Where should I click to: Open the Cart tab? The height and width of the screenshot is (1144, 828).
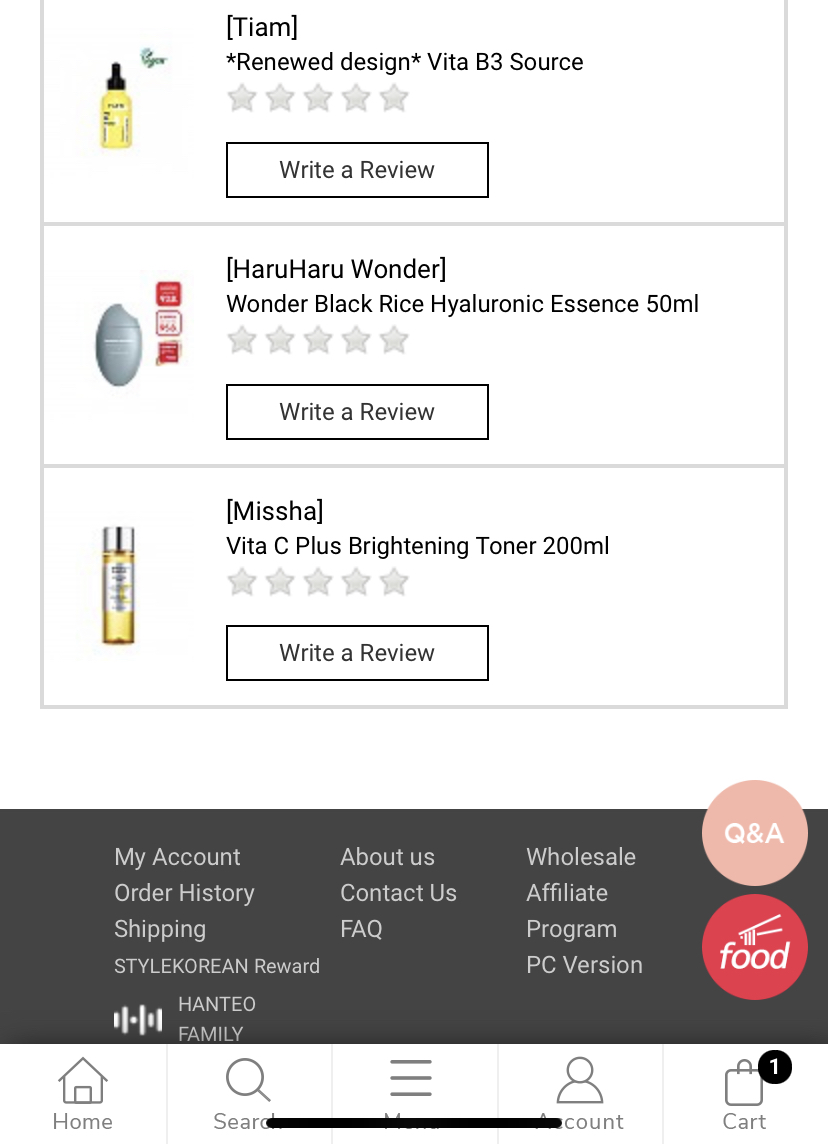pyautogui.click(x=745, y=1093)
